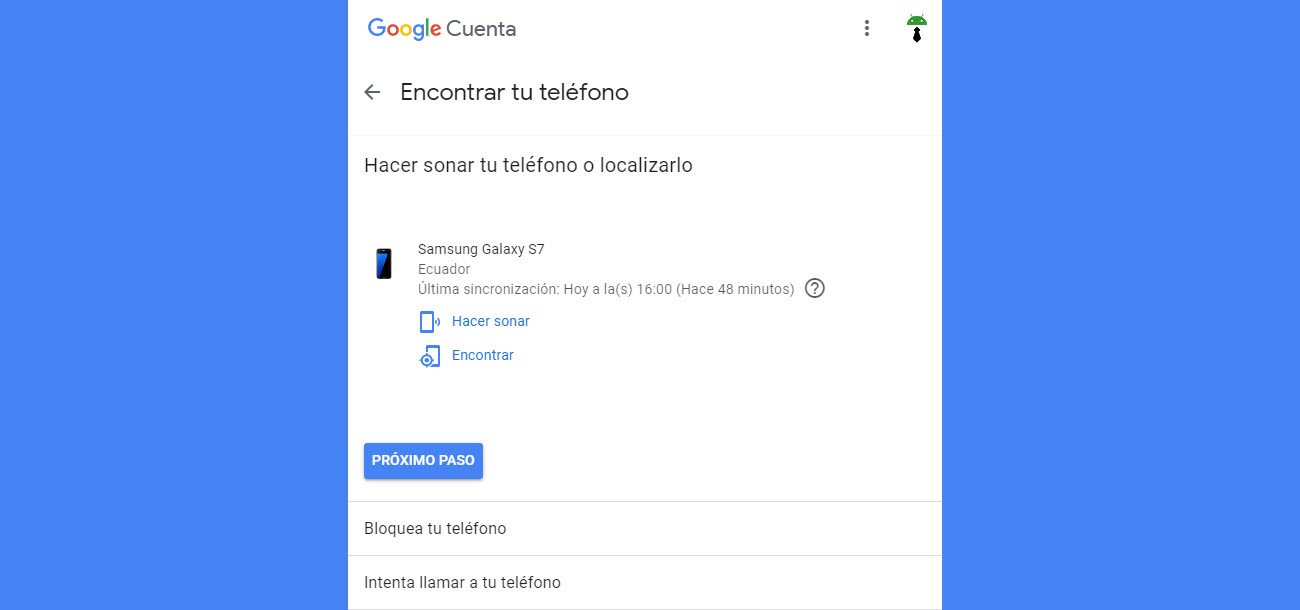
Task: Open help icon next to last sync
Action: pos(815,289)
